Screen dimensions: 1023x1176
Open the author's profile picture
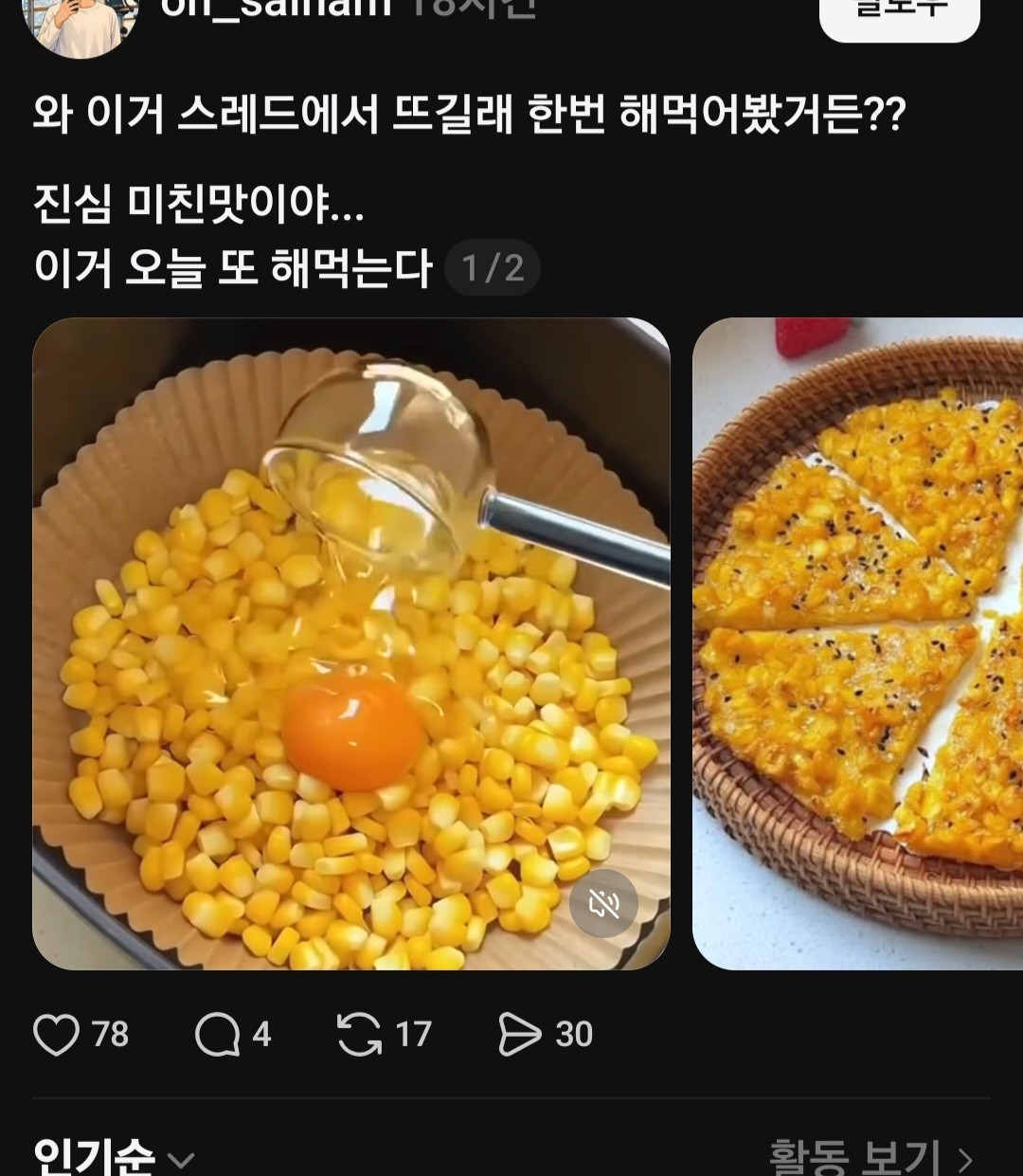click(x=81, y=21)
